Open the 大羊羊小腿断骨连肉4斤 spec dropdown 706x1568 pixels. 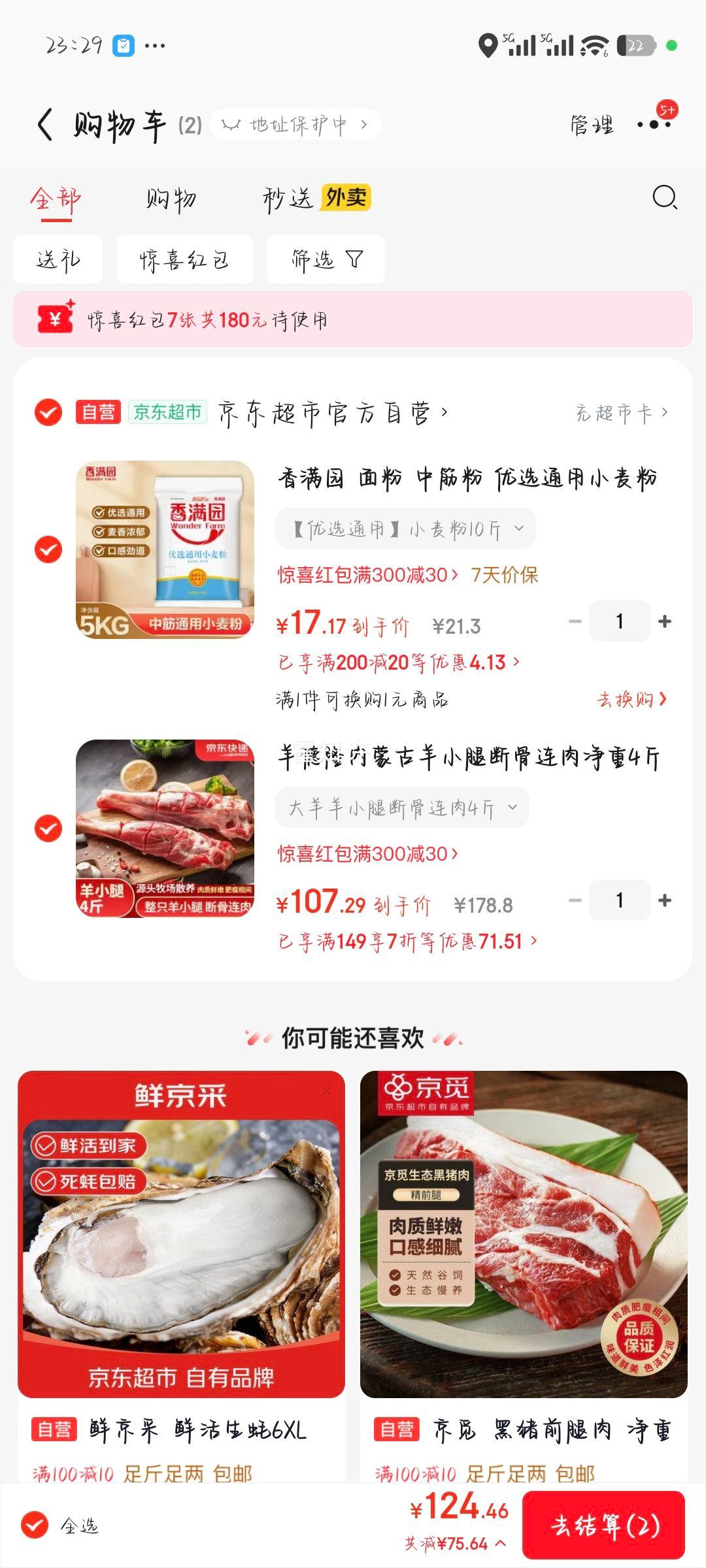point(512,807)
